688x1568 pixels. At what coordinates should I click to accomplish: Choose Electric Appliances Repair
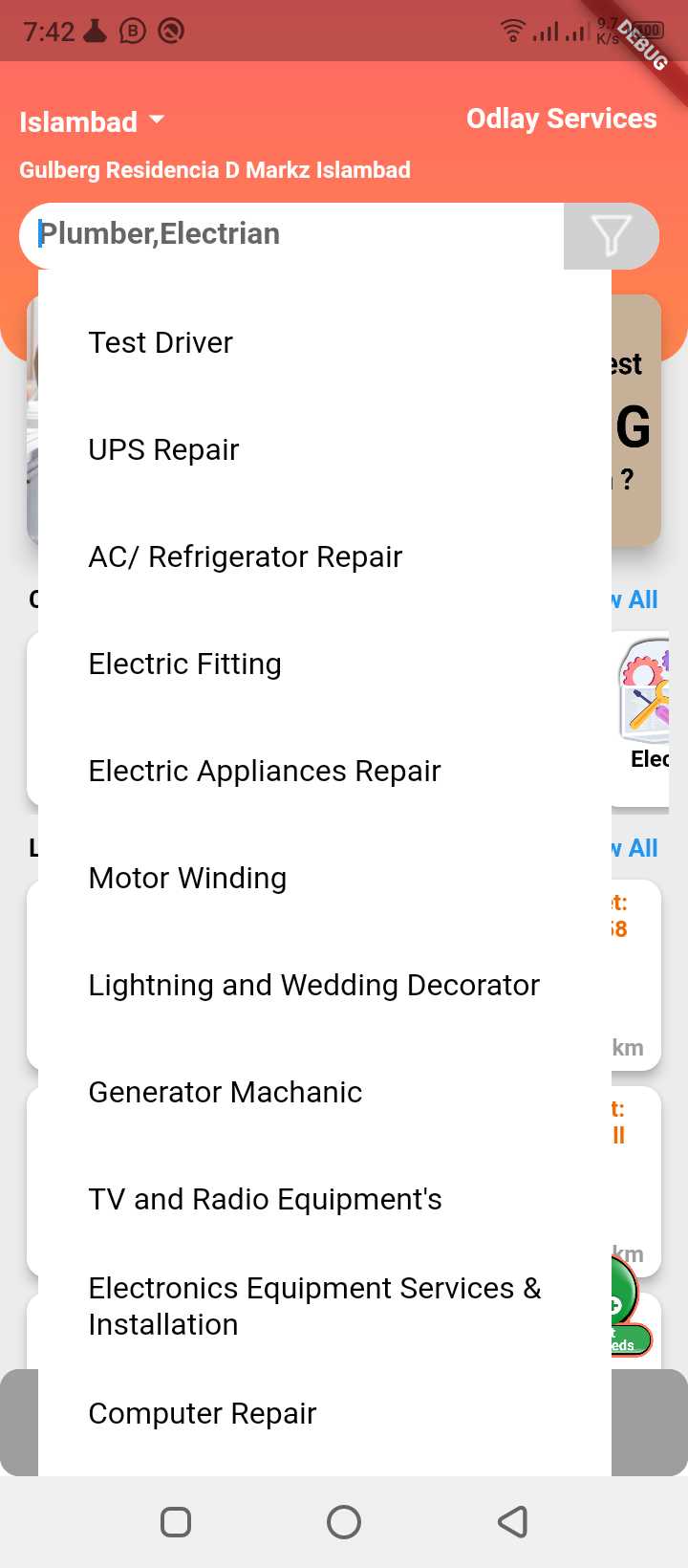click(265, 771)
